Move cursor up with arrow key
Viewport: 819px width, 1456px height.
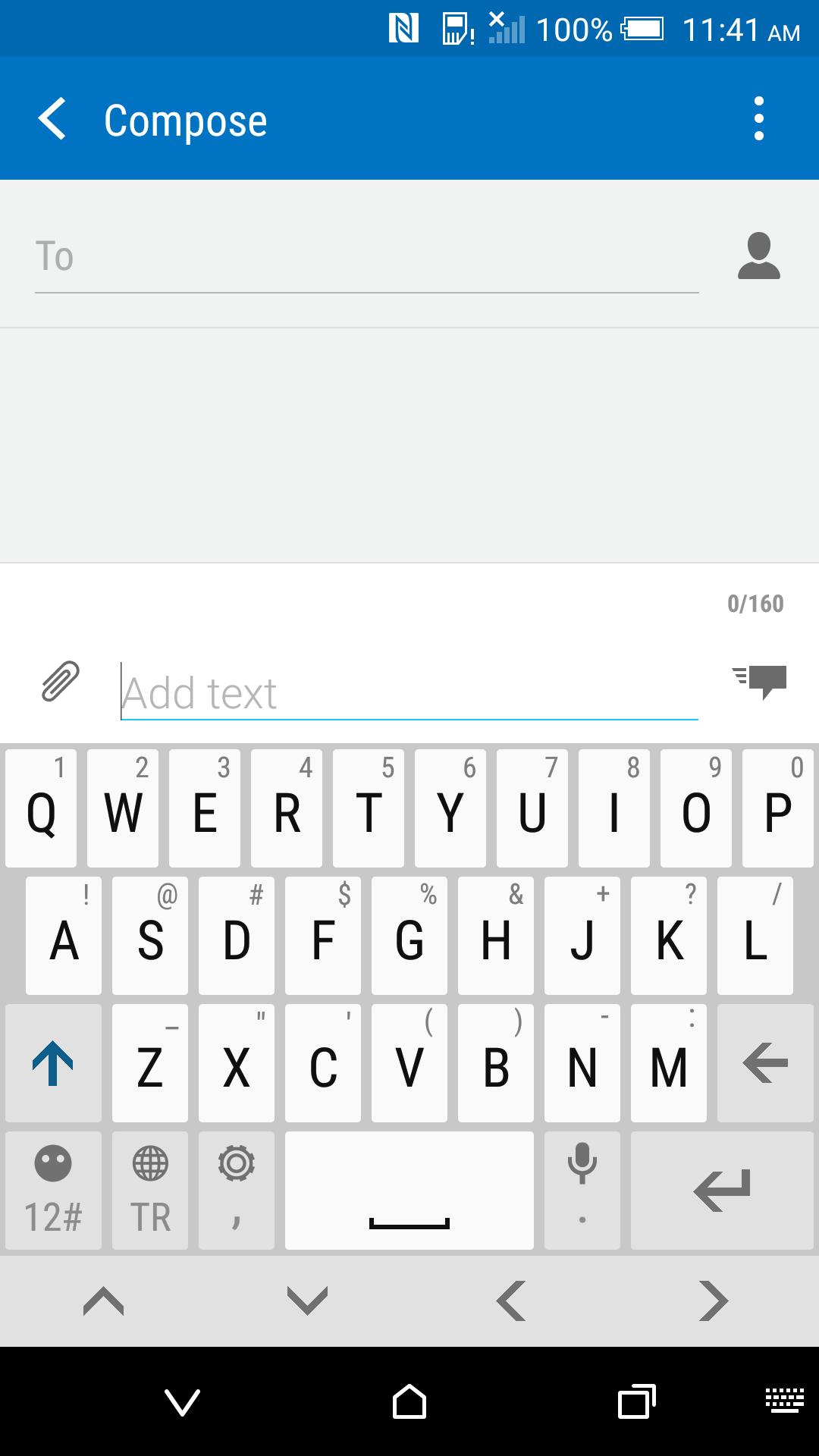103,1301
